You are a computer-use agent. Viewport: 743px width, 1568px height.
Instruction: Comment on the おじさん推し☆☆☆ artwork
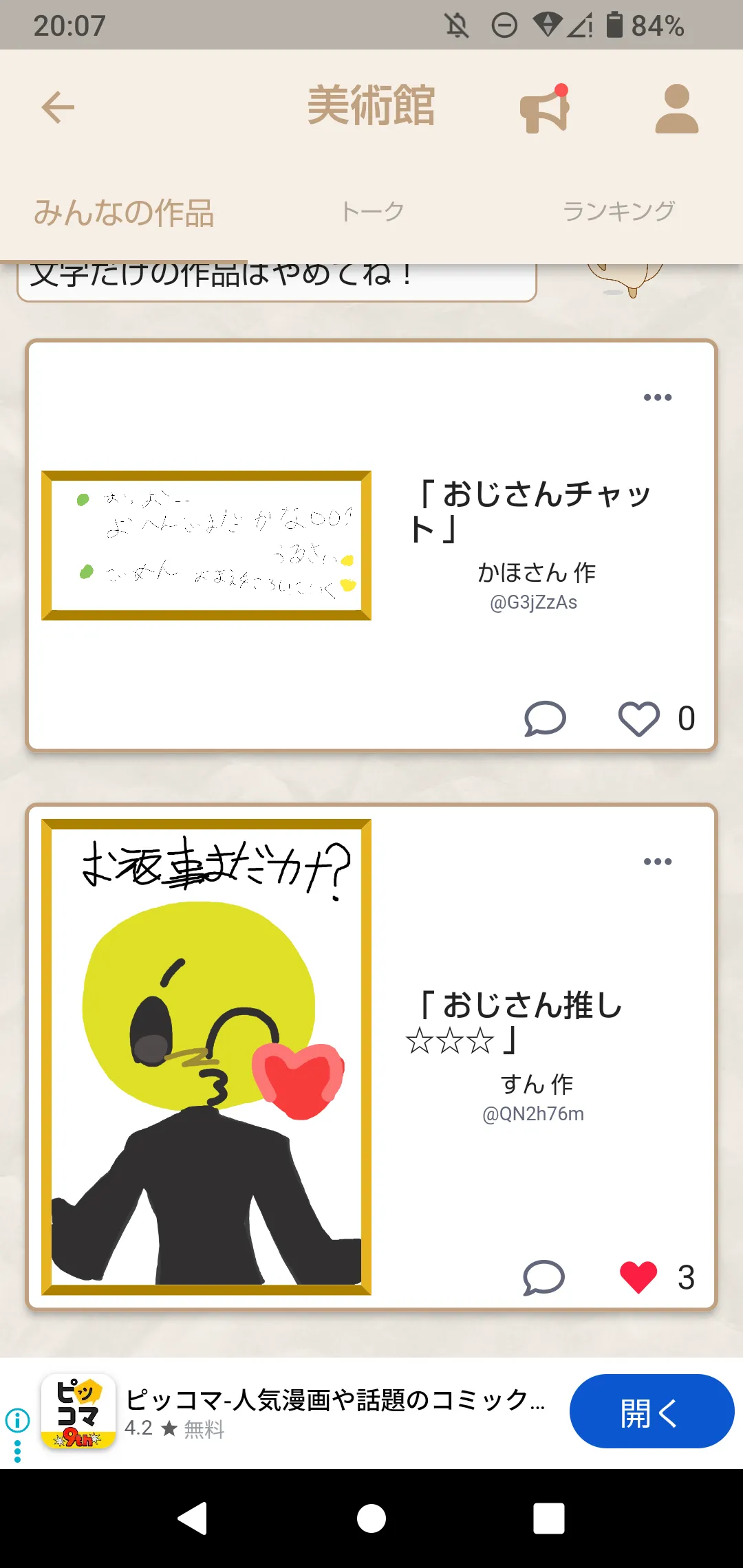543,1278
